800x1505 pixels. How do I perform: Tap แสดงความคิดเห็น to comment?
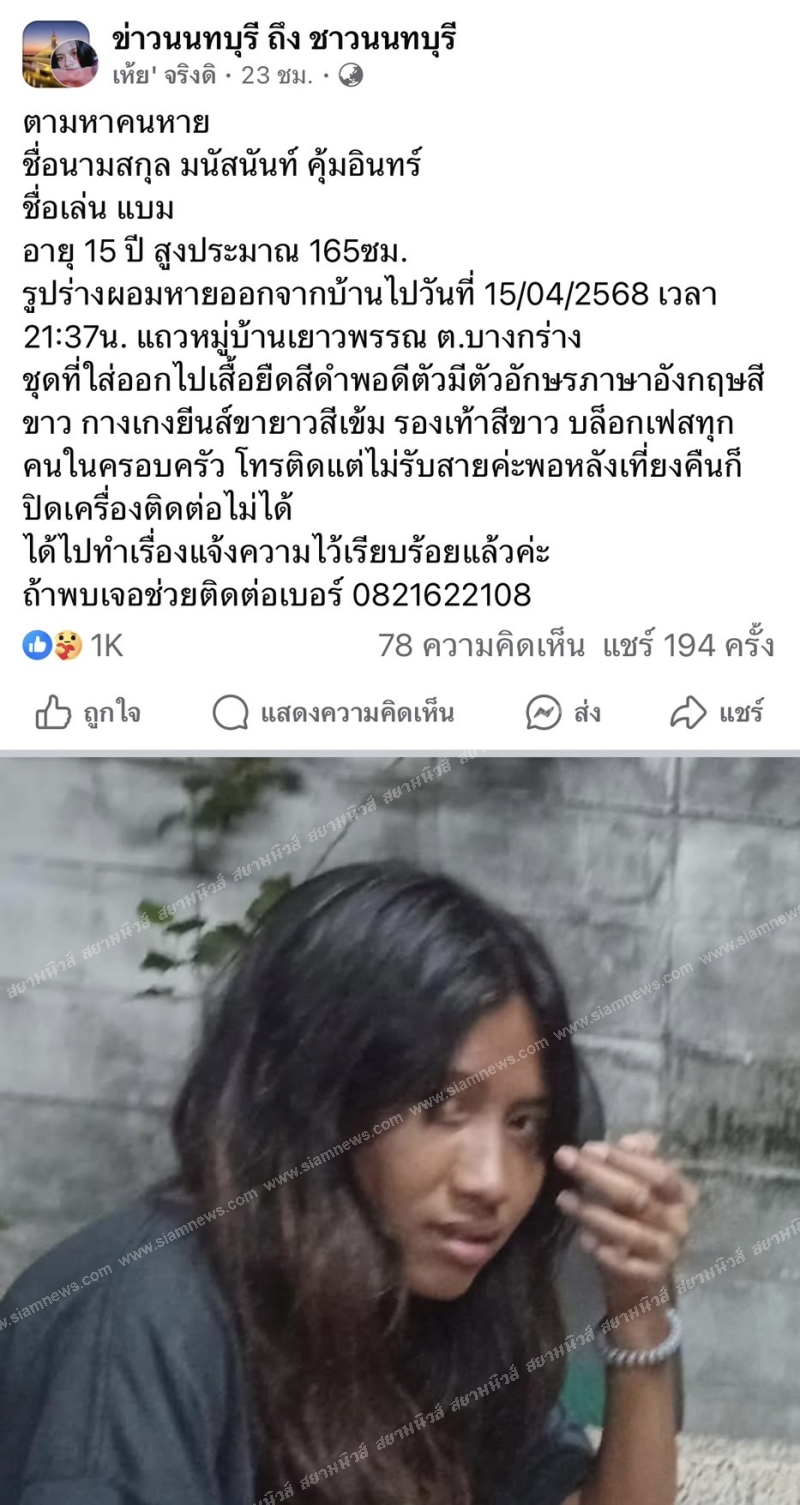(334, 712)
